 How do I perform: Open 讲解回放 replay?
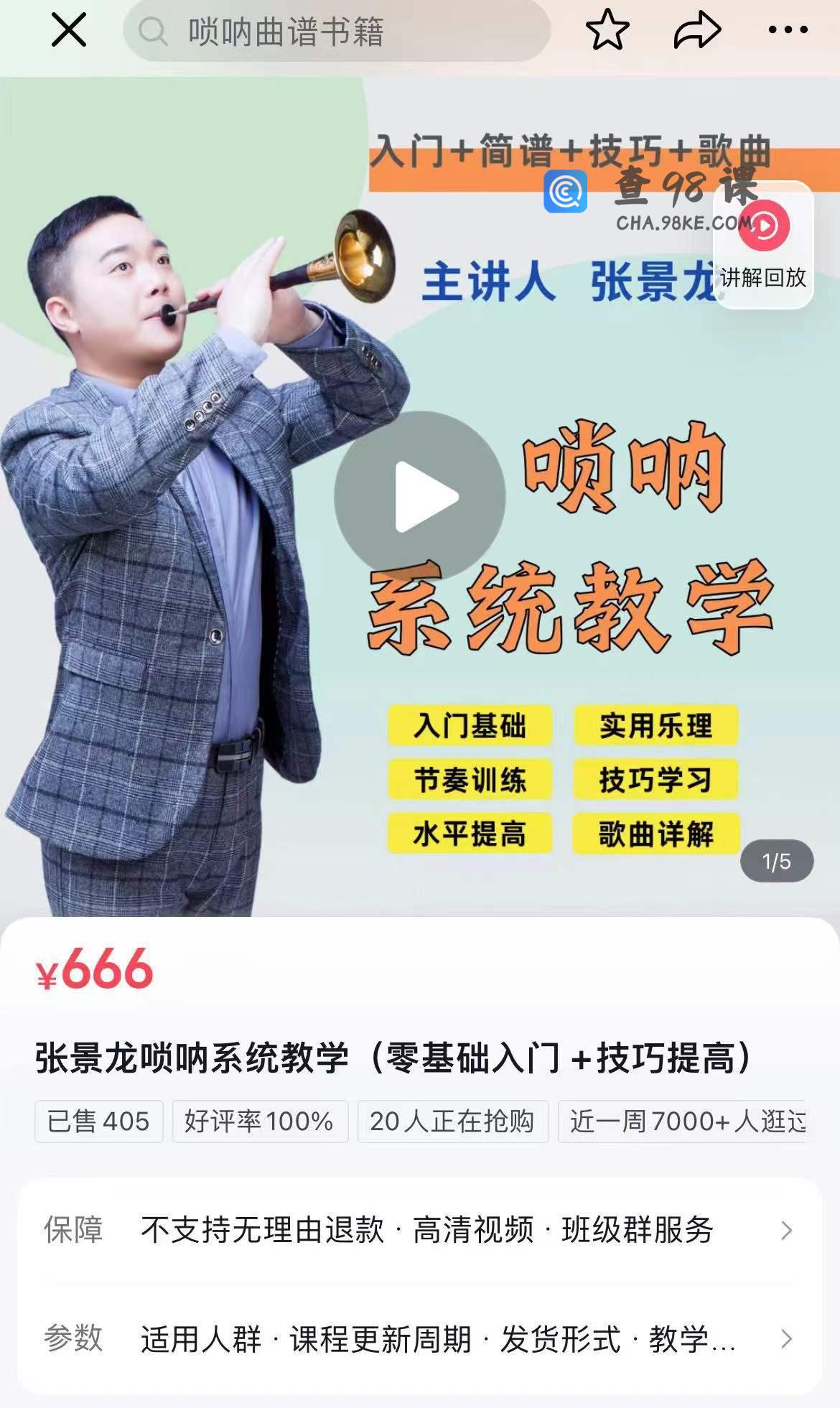763,245
